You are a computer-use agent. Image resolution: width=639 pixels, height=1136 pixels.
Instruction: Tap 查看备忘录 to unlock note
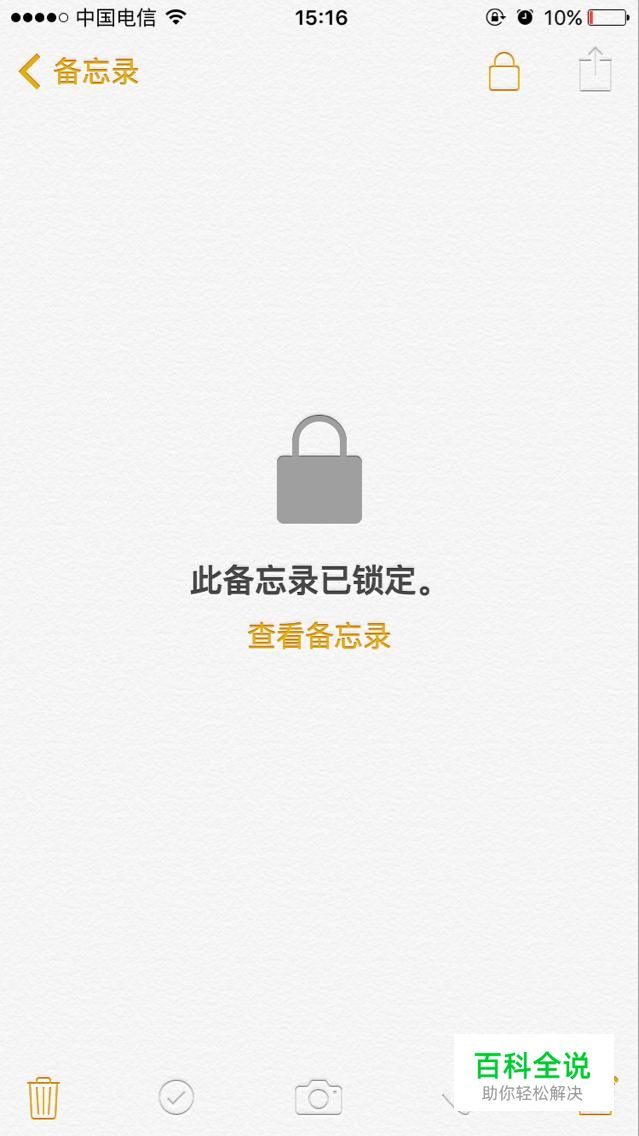[x=320, y=635]
